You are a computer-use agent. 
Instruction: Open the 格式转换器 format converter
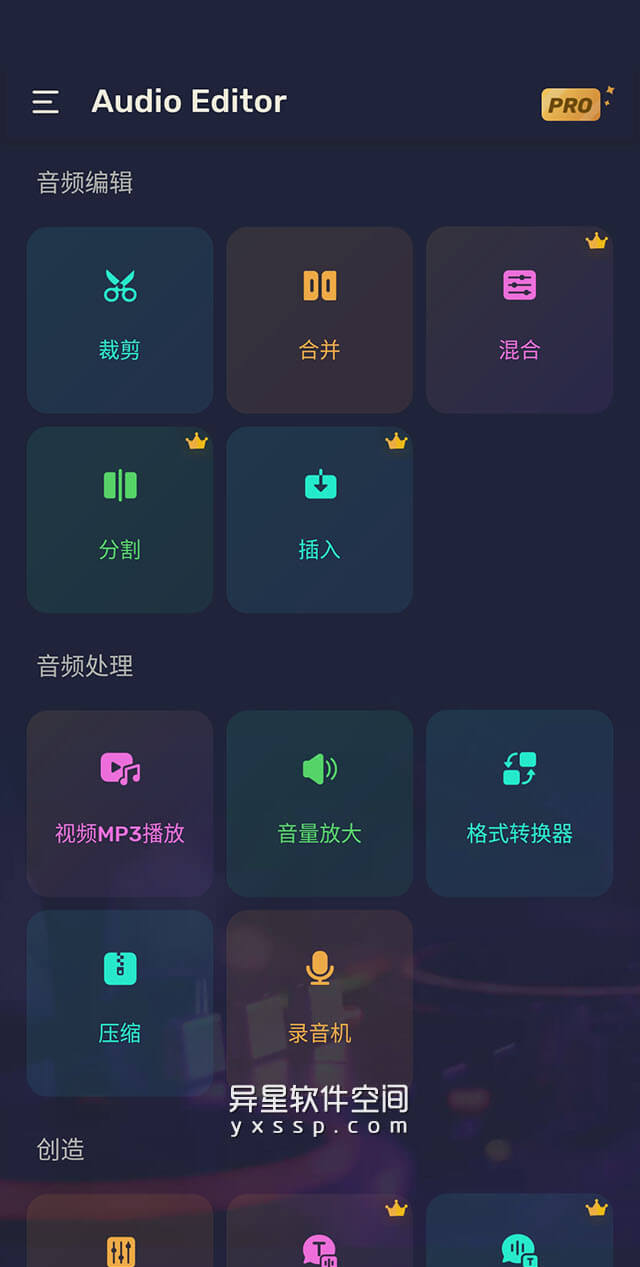[519, 803]
